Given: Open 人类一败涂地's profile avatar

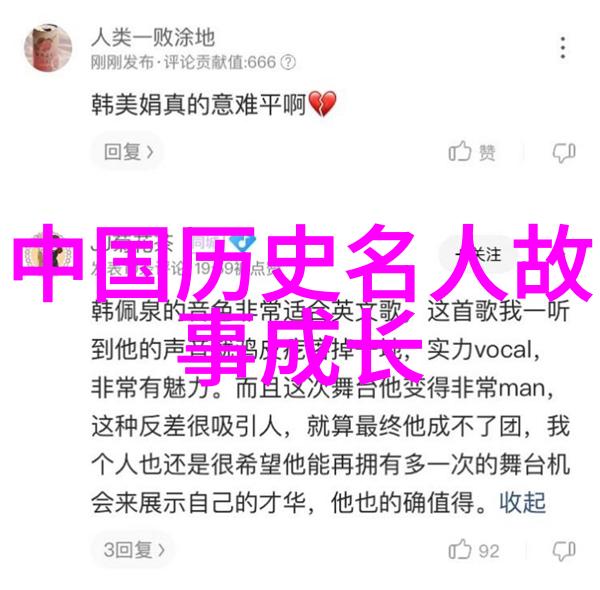Looking at the screenshot, I should click(x=47, y=48).
